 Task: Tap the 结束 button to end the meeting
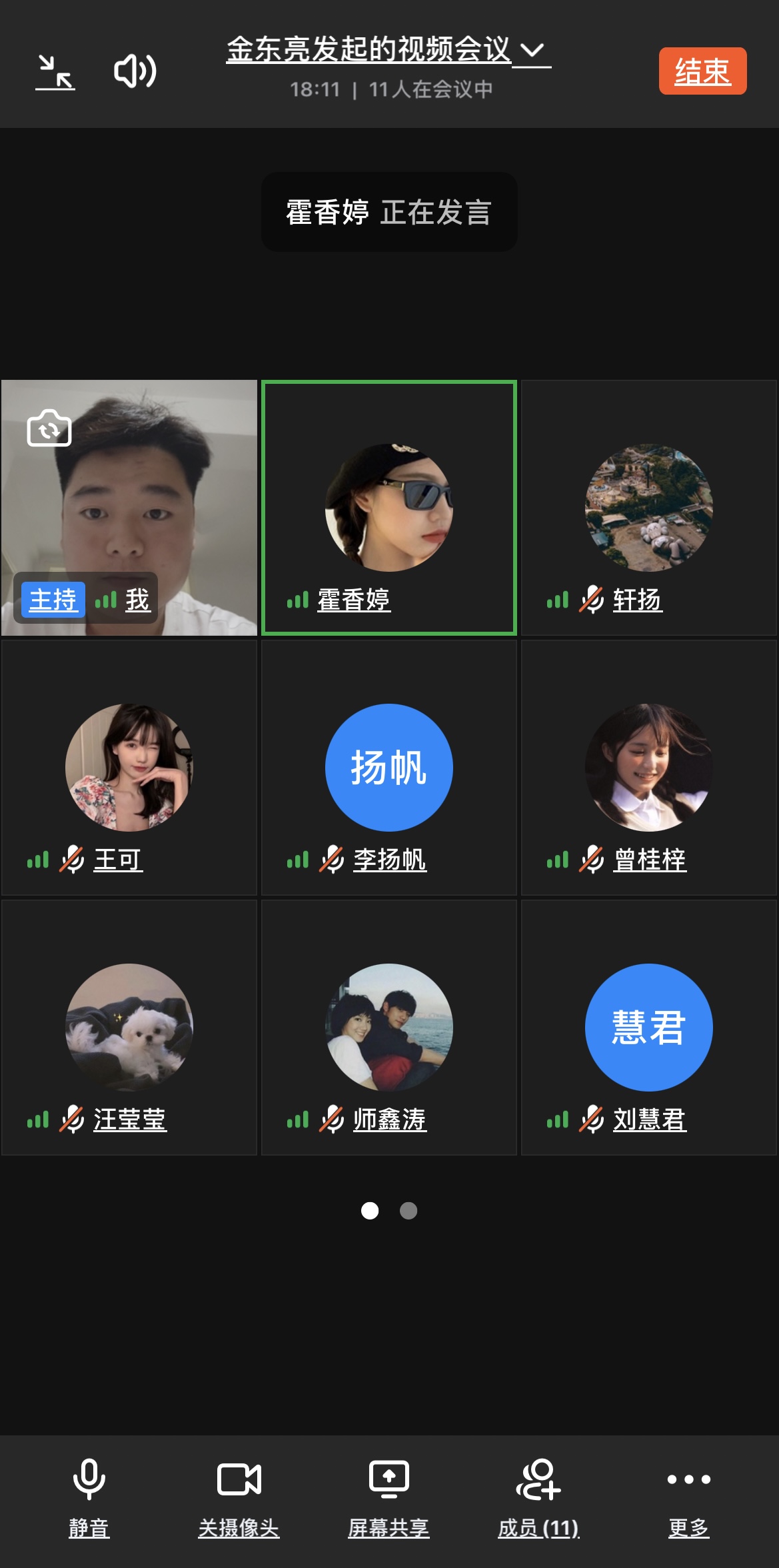(702, 71)
